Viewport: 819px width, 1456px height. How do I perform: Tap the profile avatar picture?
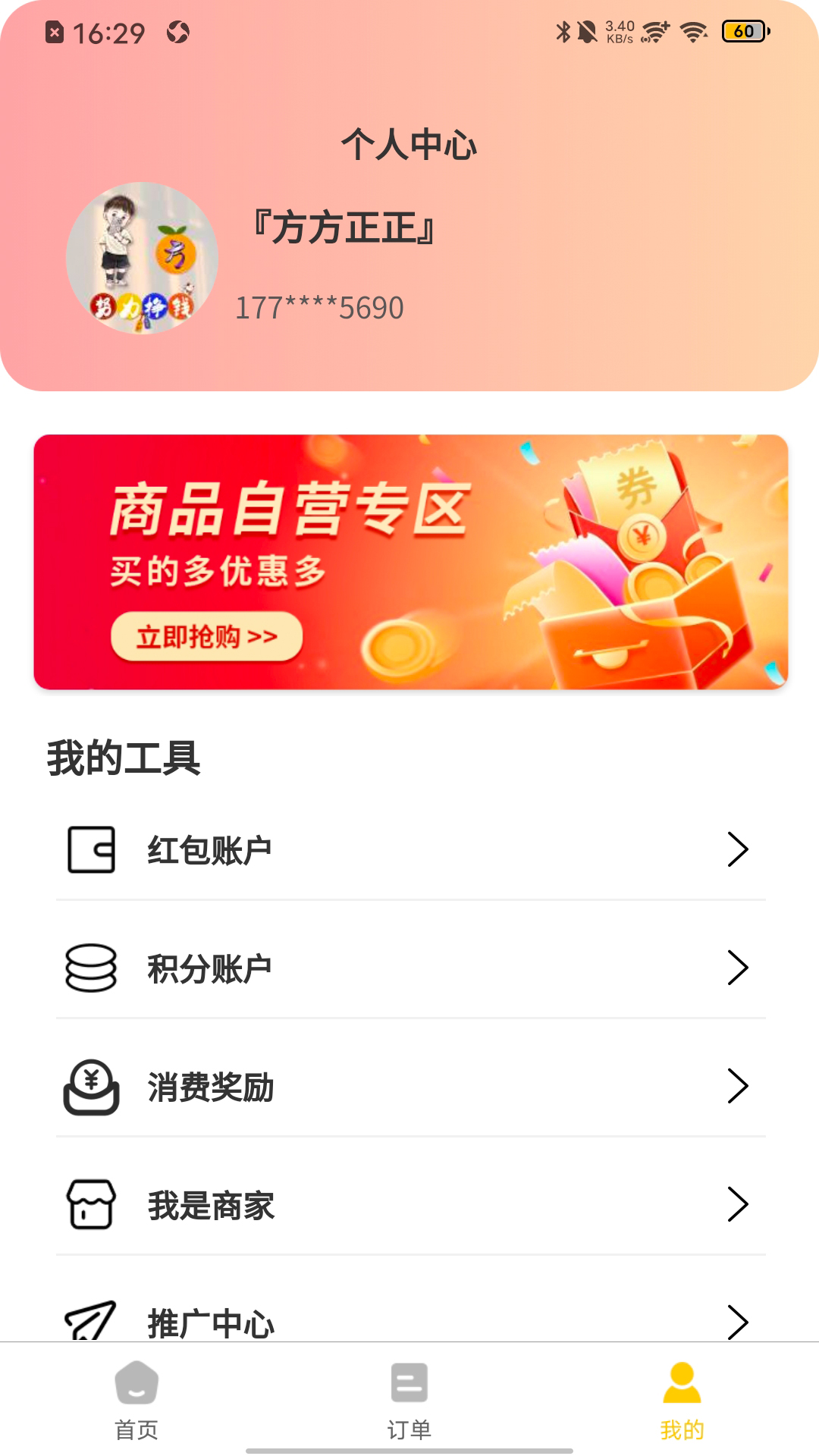coord(142,258)
